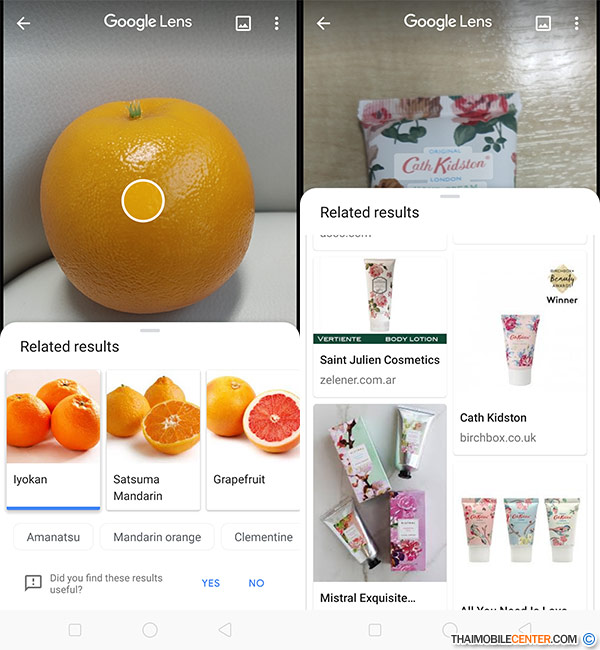Open the Iyokan result card
The image size is (600, 650).
coord(53,438)
